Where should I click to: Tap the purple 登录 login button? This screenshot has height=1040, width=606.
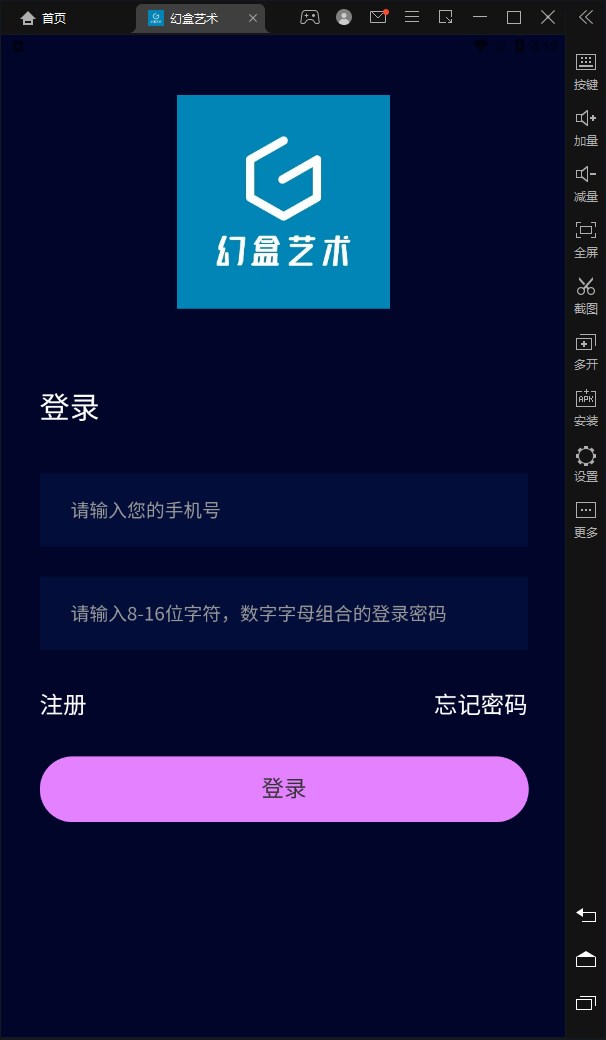click(x=283, y=789)
